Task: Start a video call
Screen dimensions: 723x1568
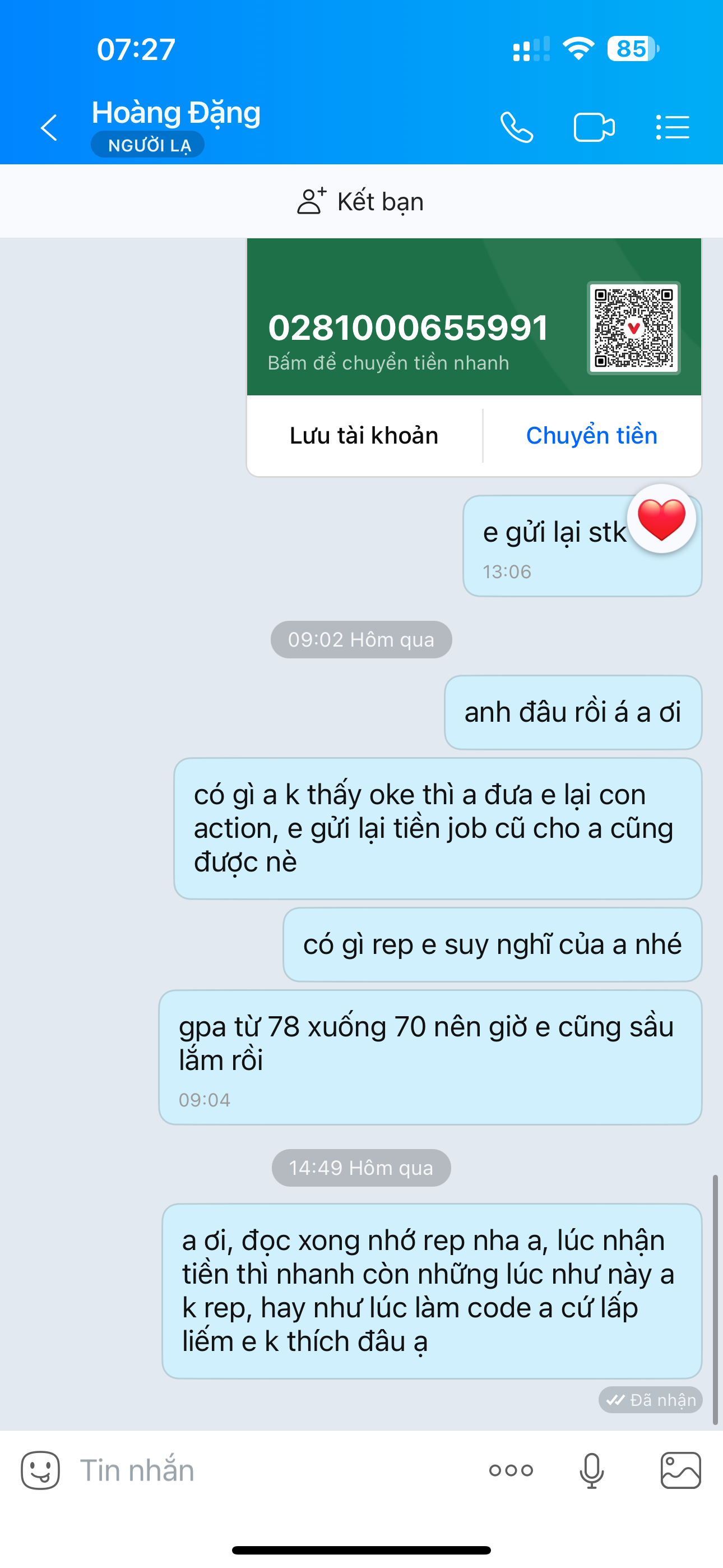Action: coord(594,128)
